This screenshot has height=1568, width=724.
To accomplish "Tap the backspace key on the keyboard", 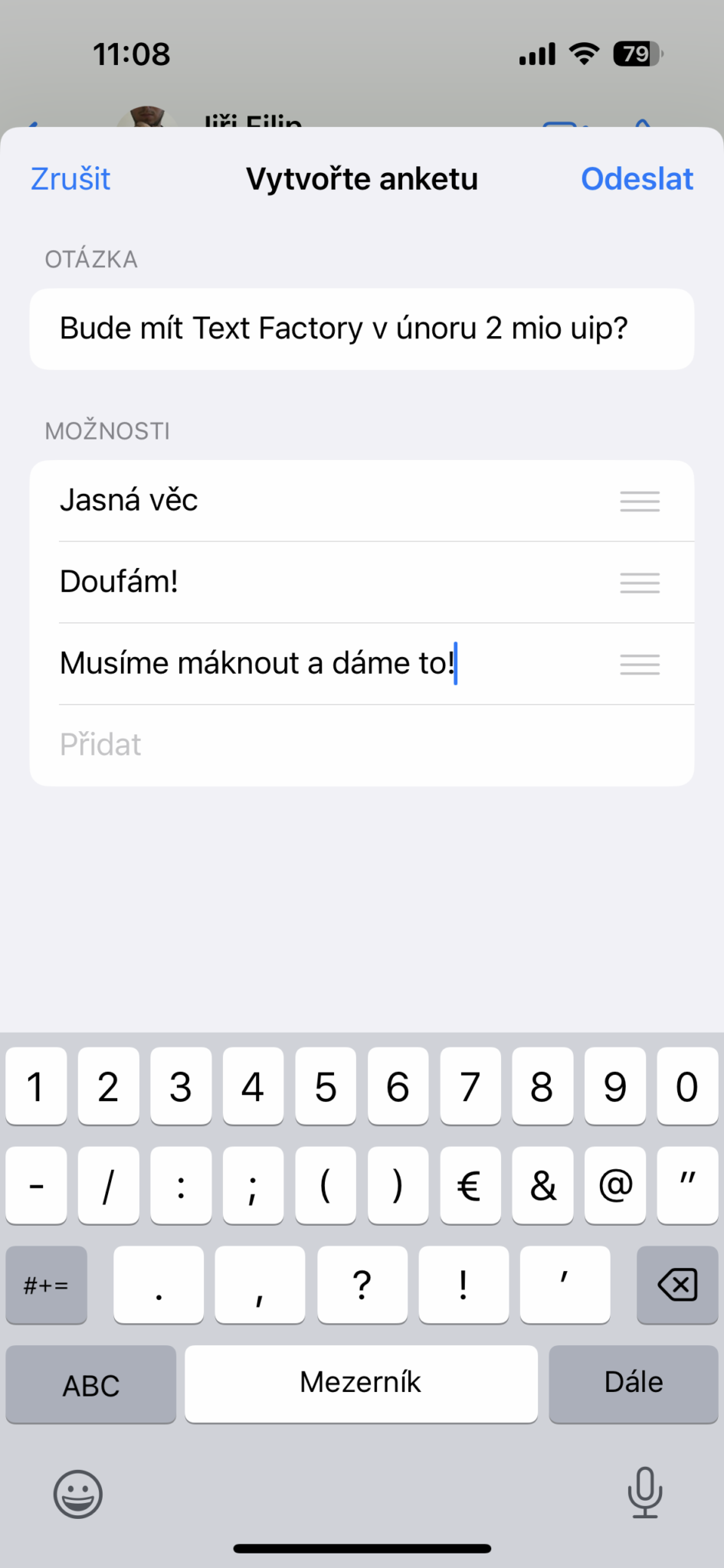I will coord(677,1285).
